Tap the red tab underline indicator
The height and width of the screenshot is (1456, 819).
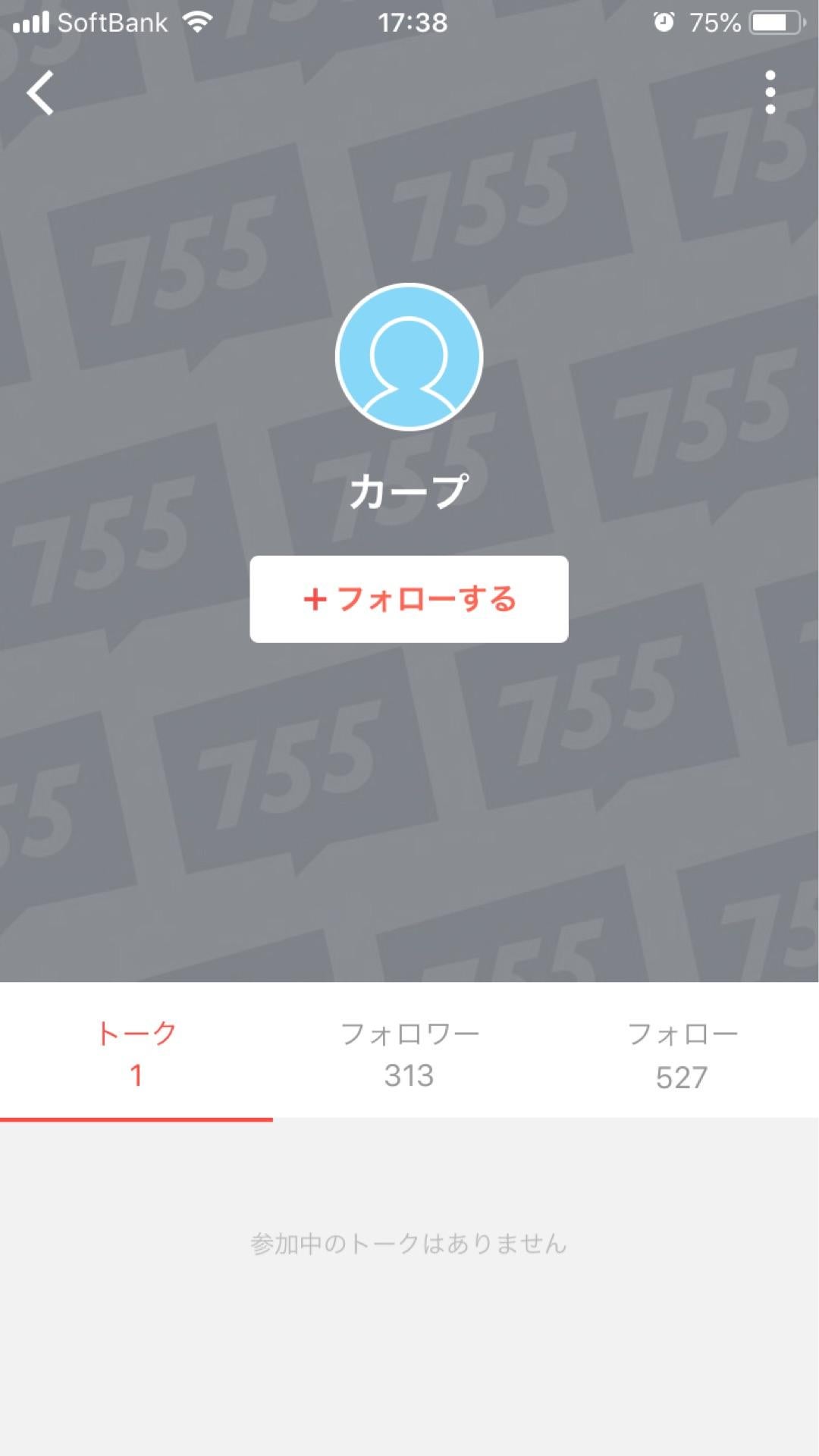[136, 1116]
